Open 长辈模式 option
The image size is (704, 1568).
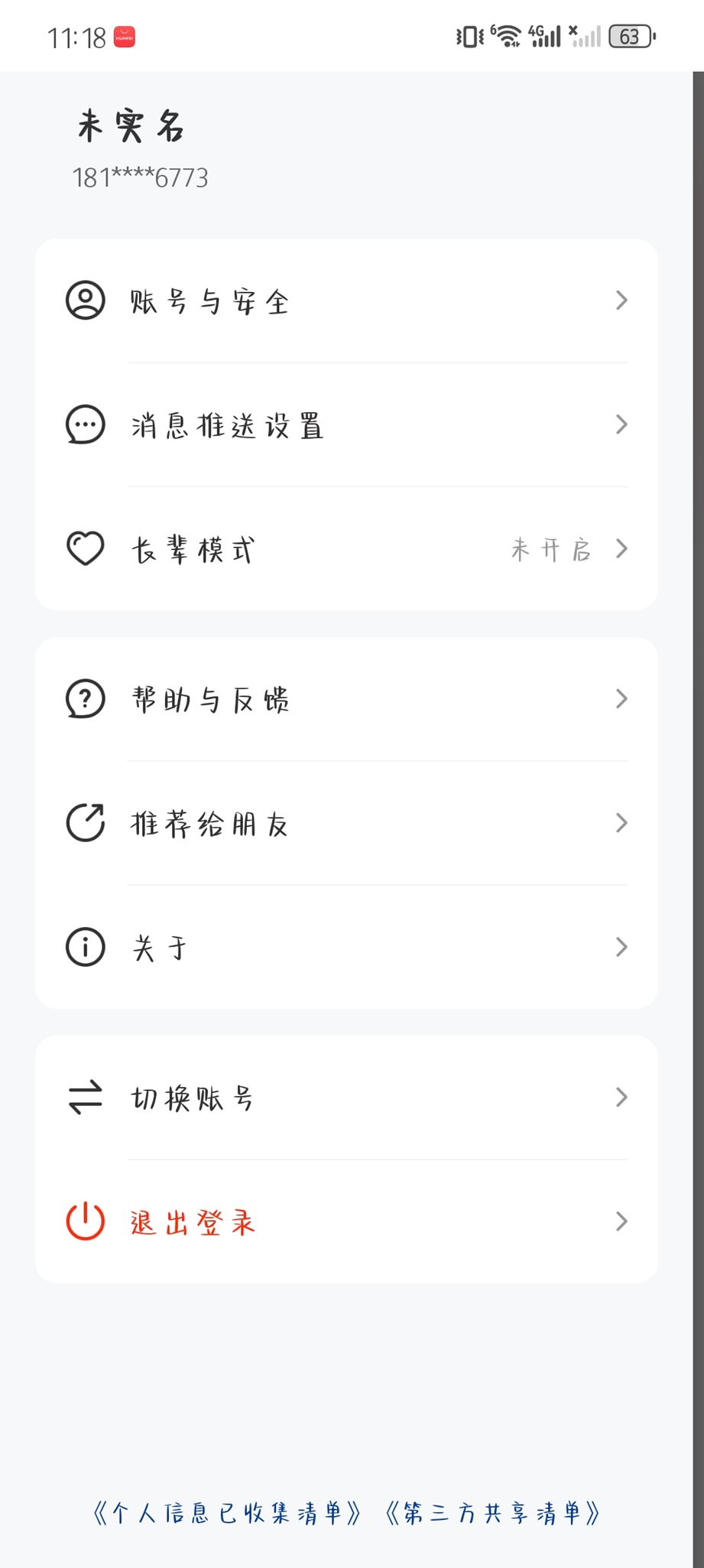[x=346, y=549]
